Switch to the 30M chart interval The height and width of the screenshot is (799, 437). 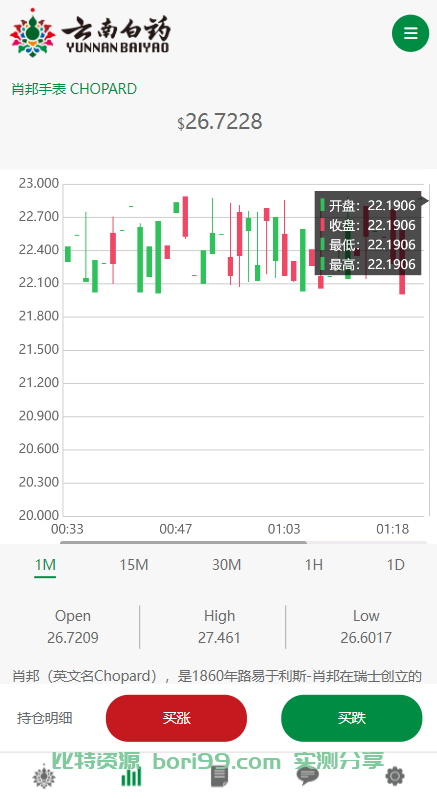[x=226, y=565]
